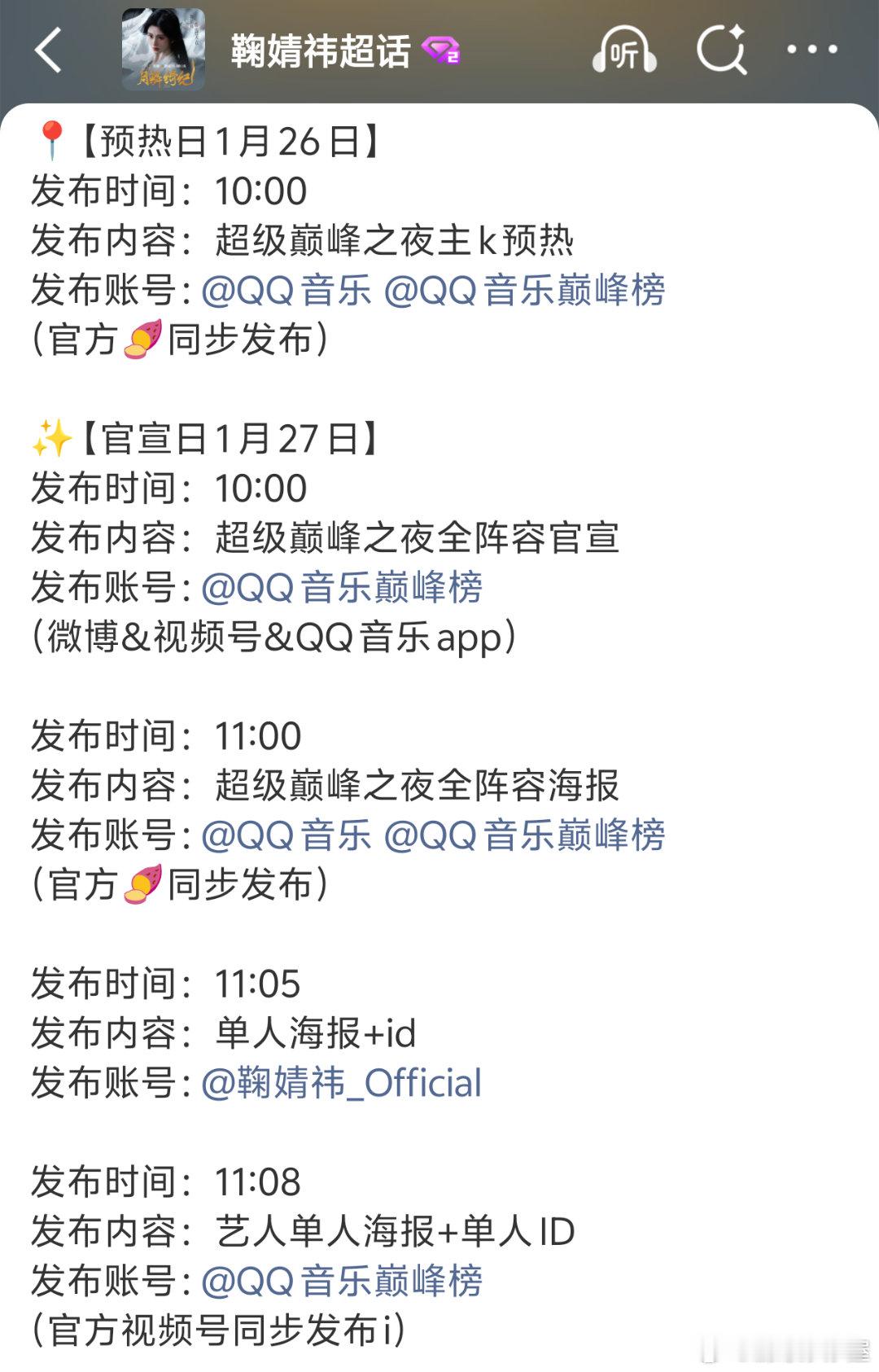Tap the 发布时间 11:05 schedule line
Image resolution: width=879 pixels, height=1372 pixels.
(163, 984)
